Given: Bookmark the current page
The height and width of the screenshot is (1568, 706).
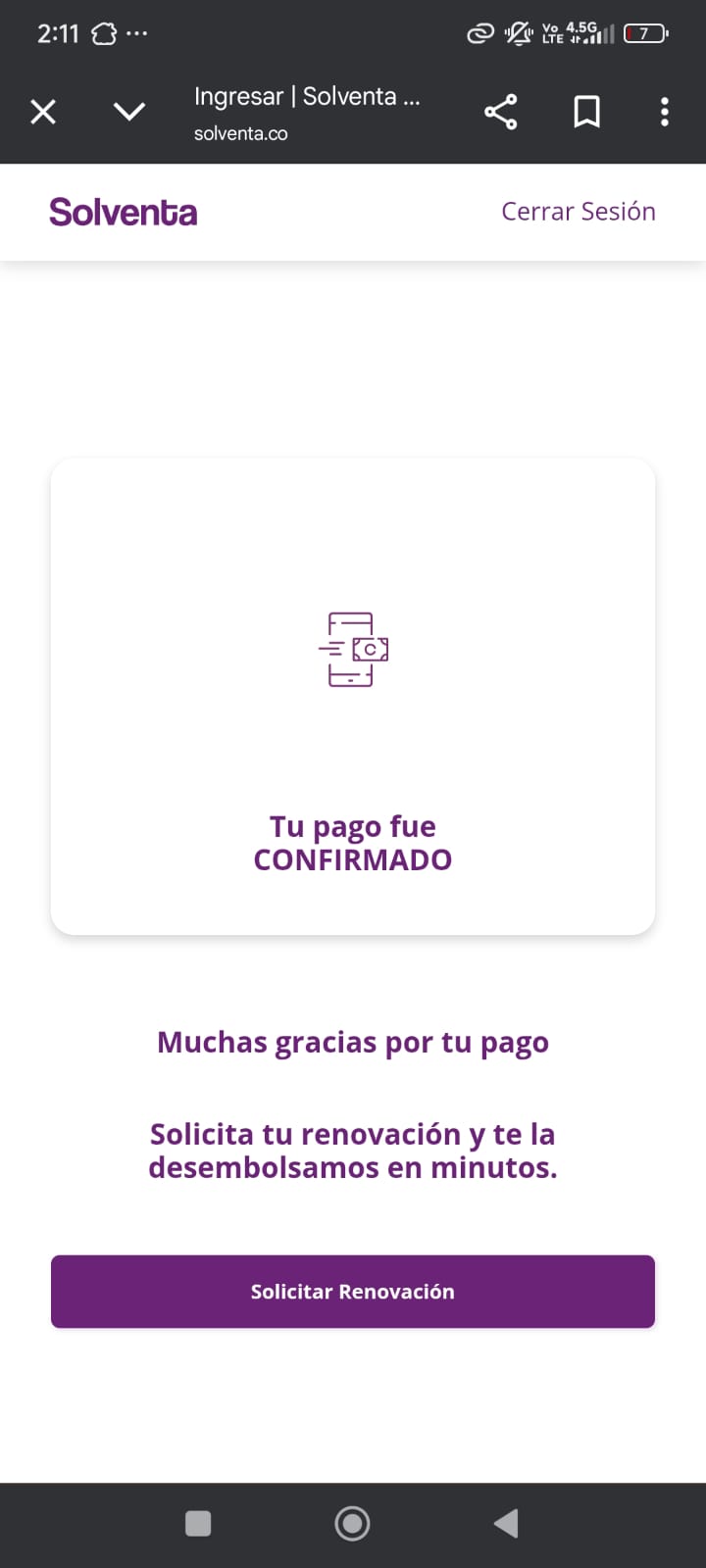Looking at the screenshot, I should pos(586,112).
